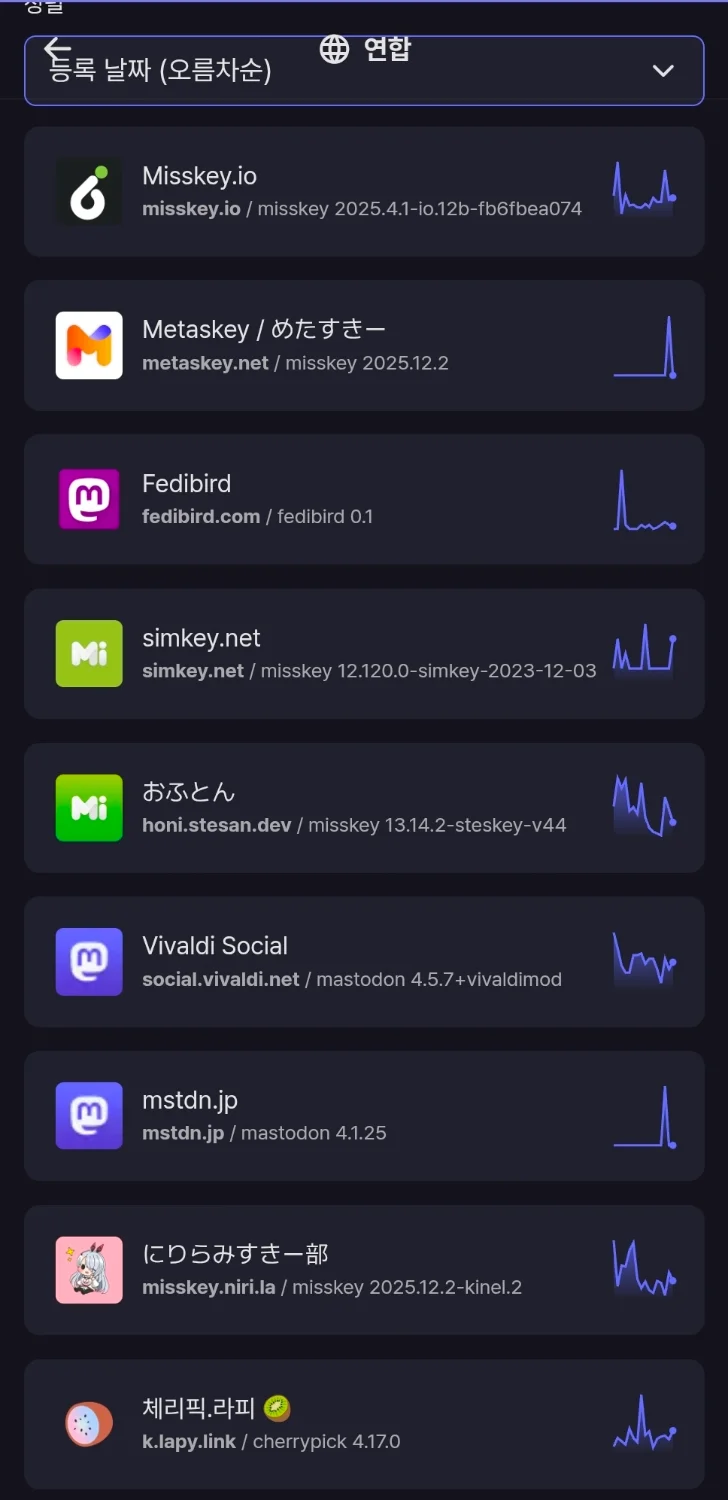Open the Vivaldi Social instance

(364, 962)
